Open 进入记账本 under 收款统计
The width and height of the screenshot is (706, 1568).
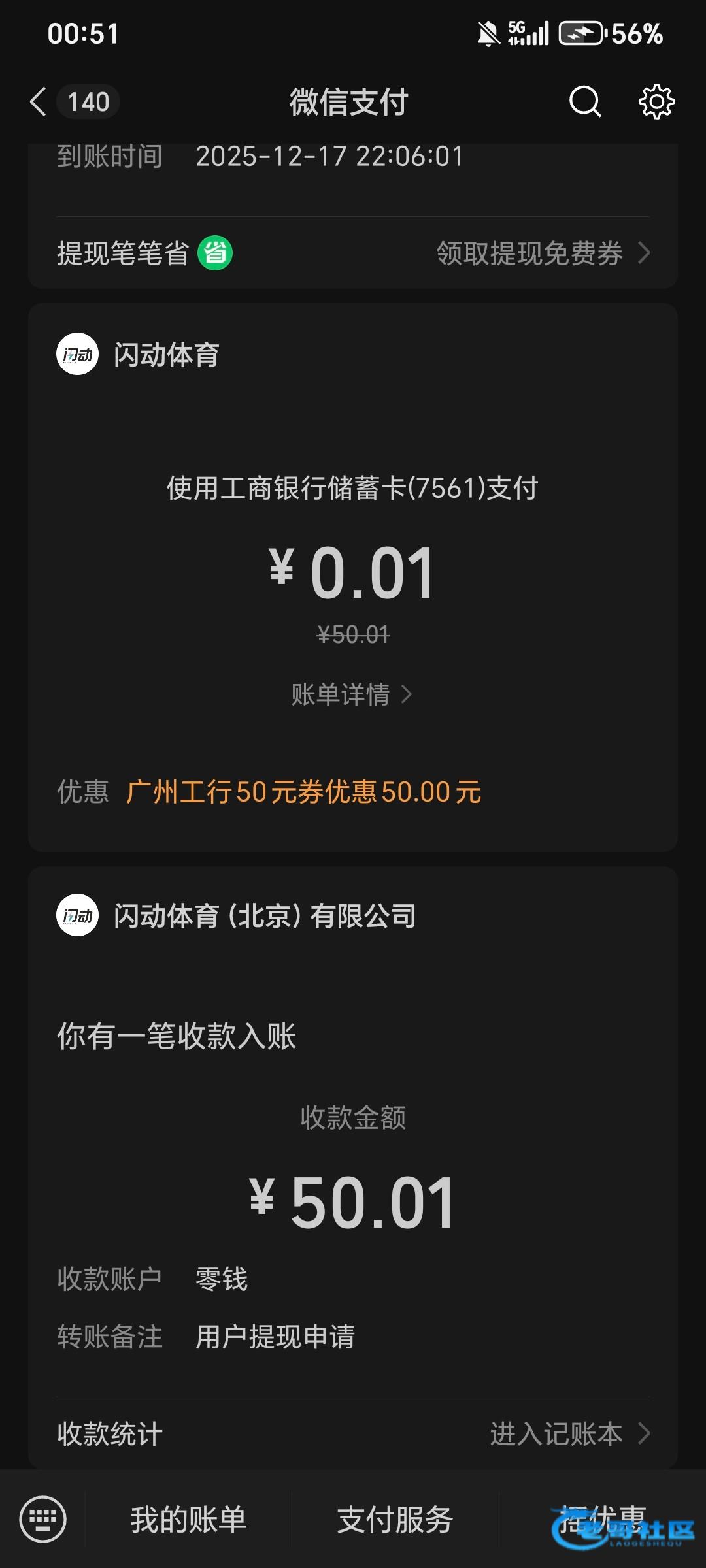tap(569, 1434)
